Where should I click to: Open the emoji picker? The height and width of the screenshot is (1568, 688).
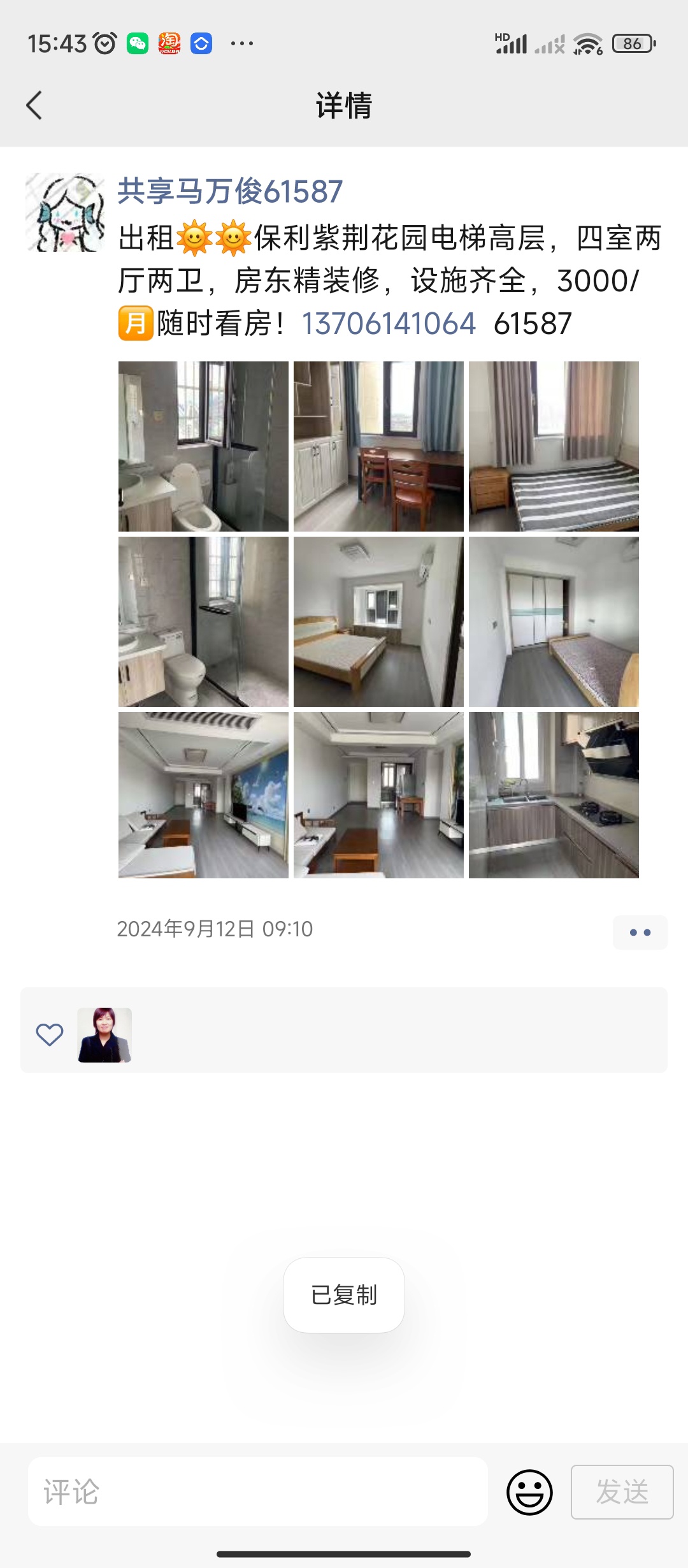coord(529,1492)
